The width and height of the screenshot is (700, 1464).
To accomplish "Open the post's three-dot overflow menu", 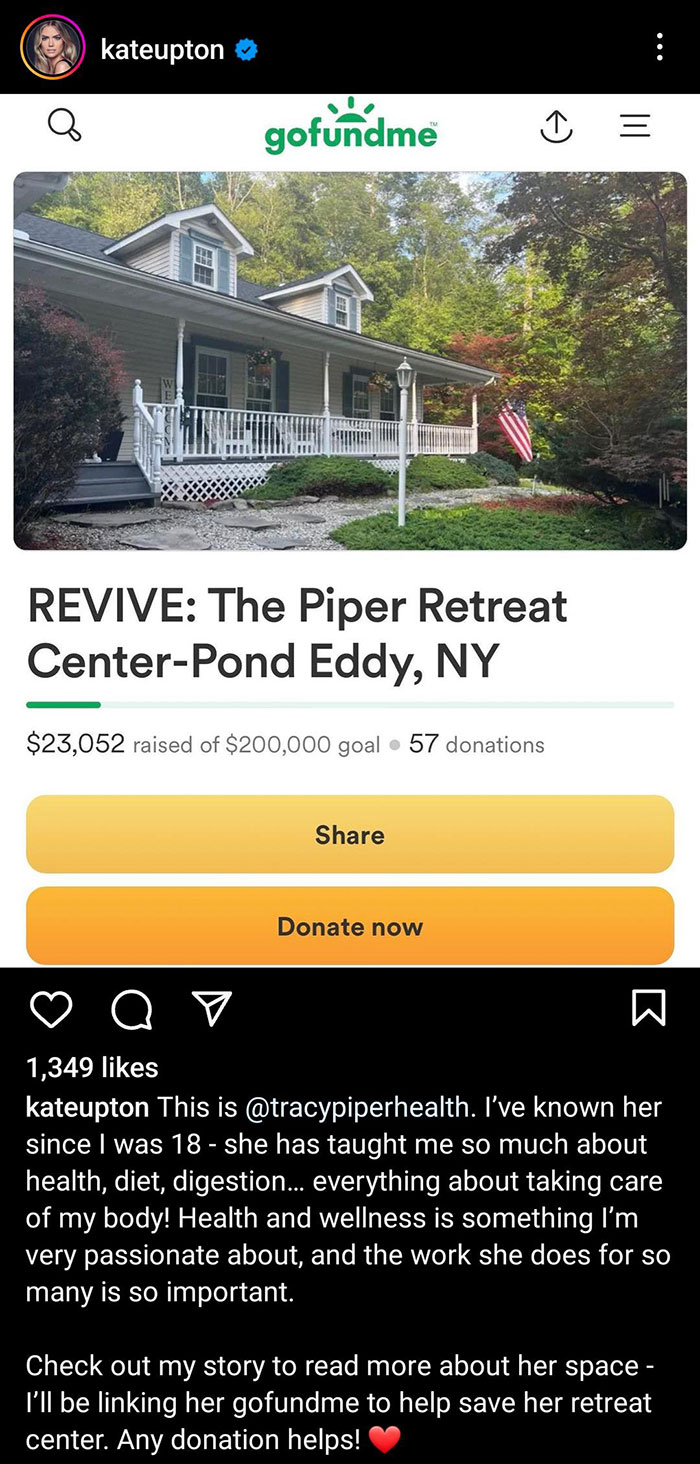I will (659, 47).
